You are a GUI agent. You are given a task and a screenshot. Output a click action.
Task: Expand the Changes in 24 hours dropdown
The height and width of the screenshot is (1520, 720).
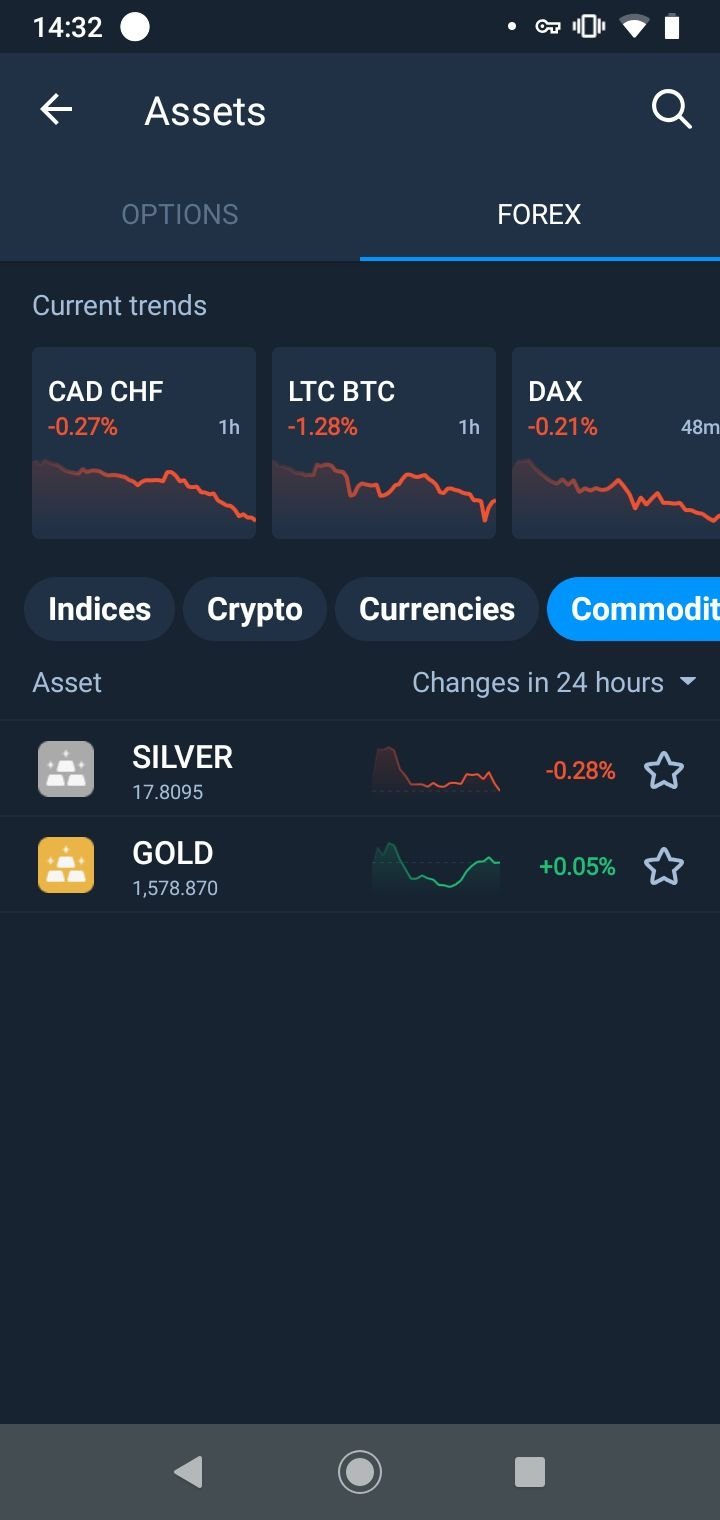[x=554, y=682]
